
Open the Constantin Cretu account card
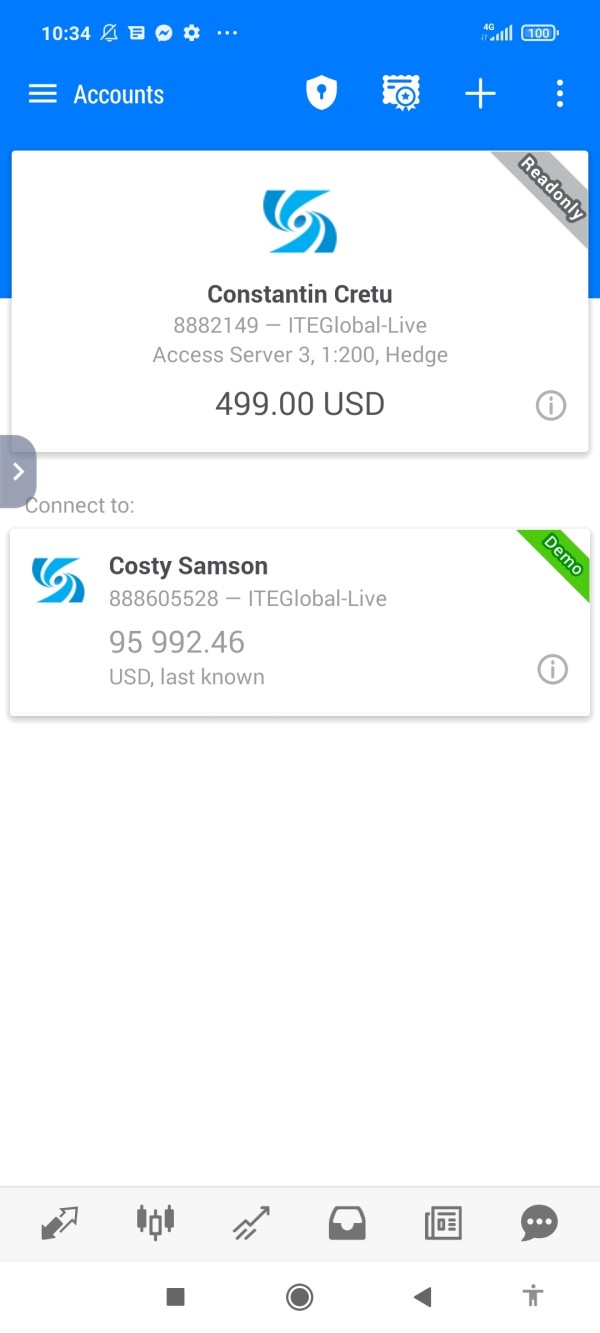300,301
